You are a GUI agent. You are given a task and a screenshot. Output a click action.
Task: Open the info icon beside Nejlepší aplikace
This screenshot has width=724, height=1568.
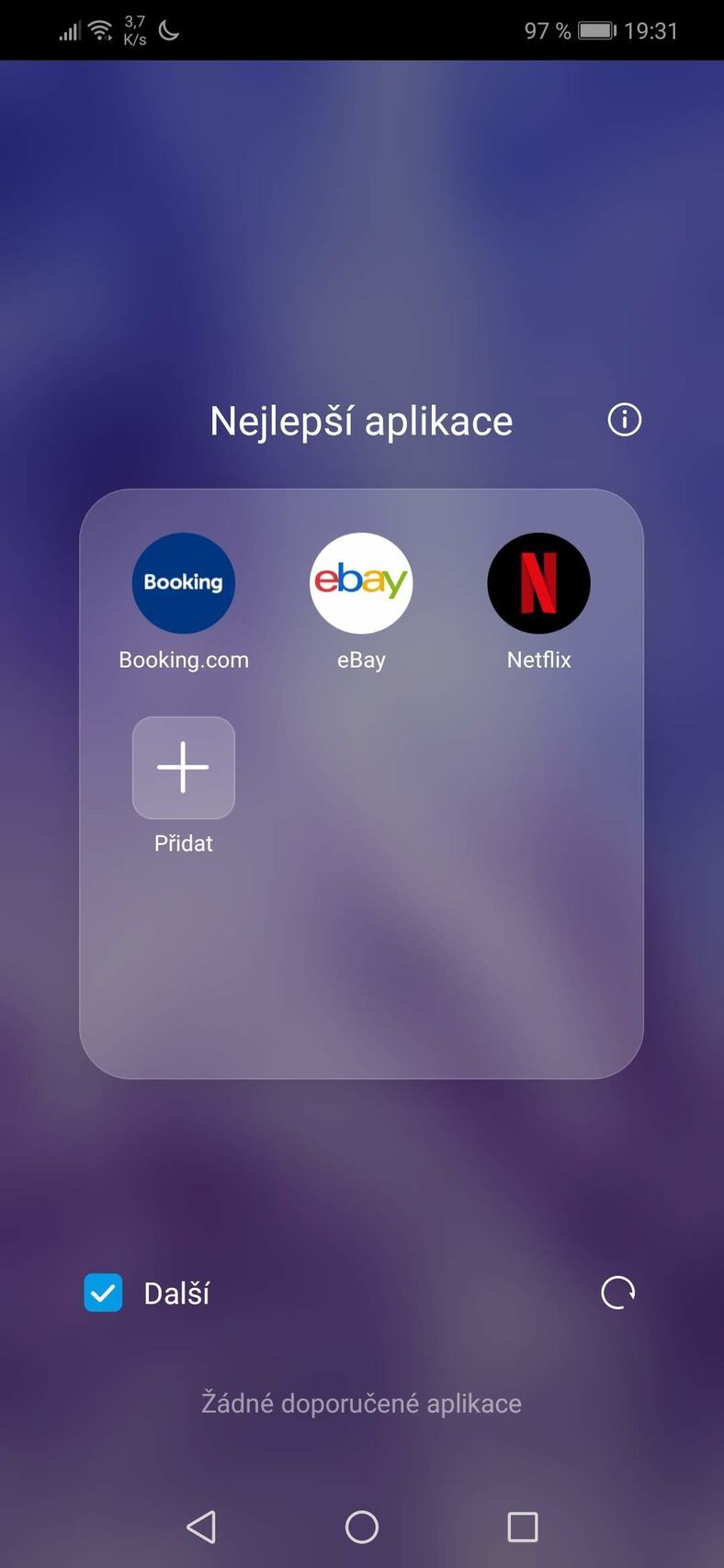tap(624, 420)
